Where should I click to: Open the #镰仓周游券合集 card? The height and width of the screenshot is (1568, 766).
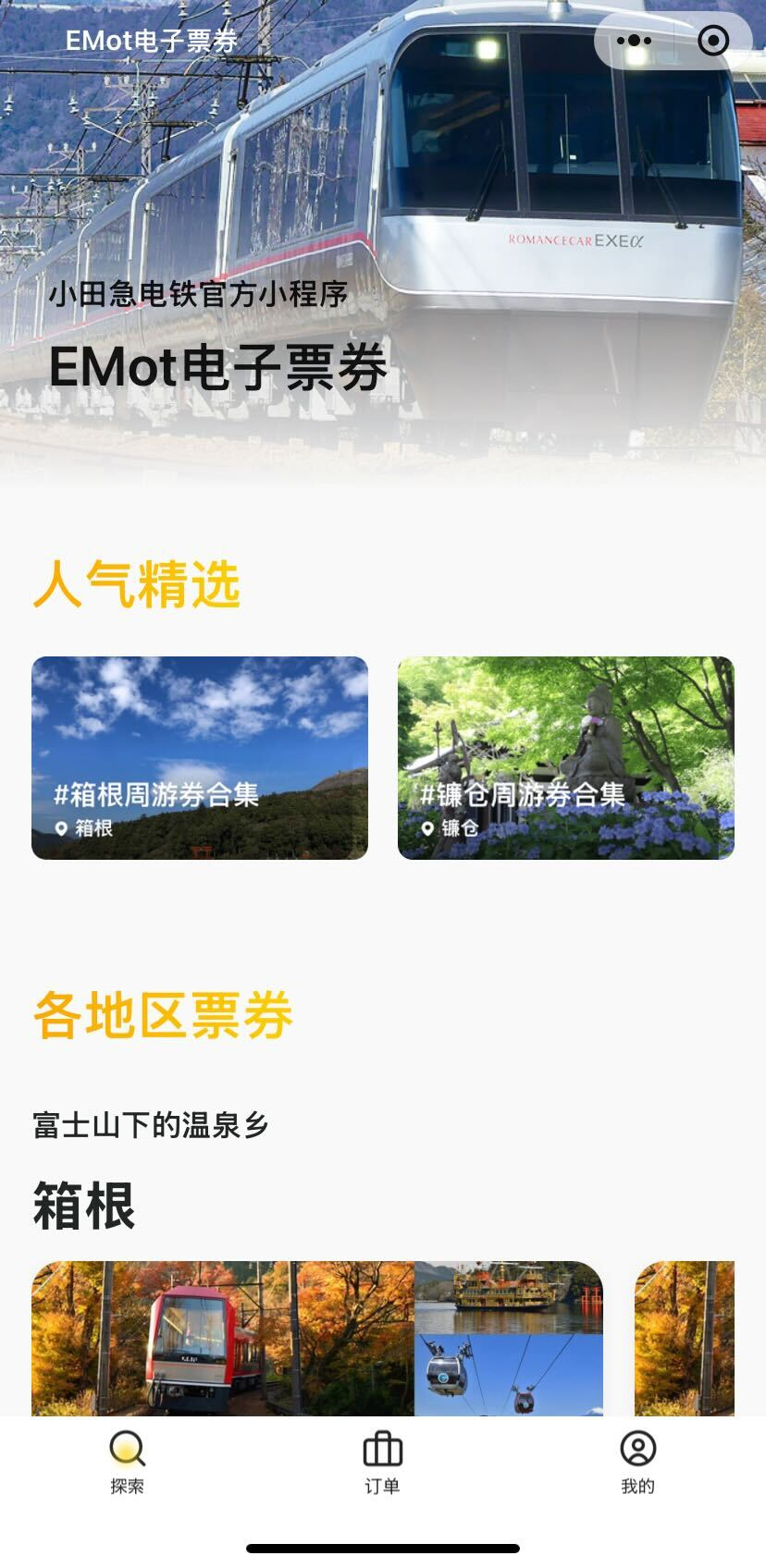pyautogui.click(x=566, y=757)
